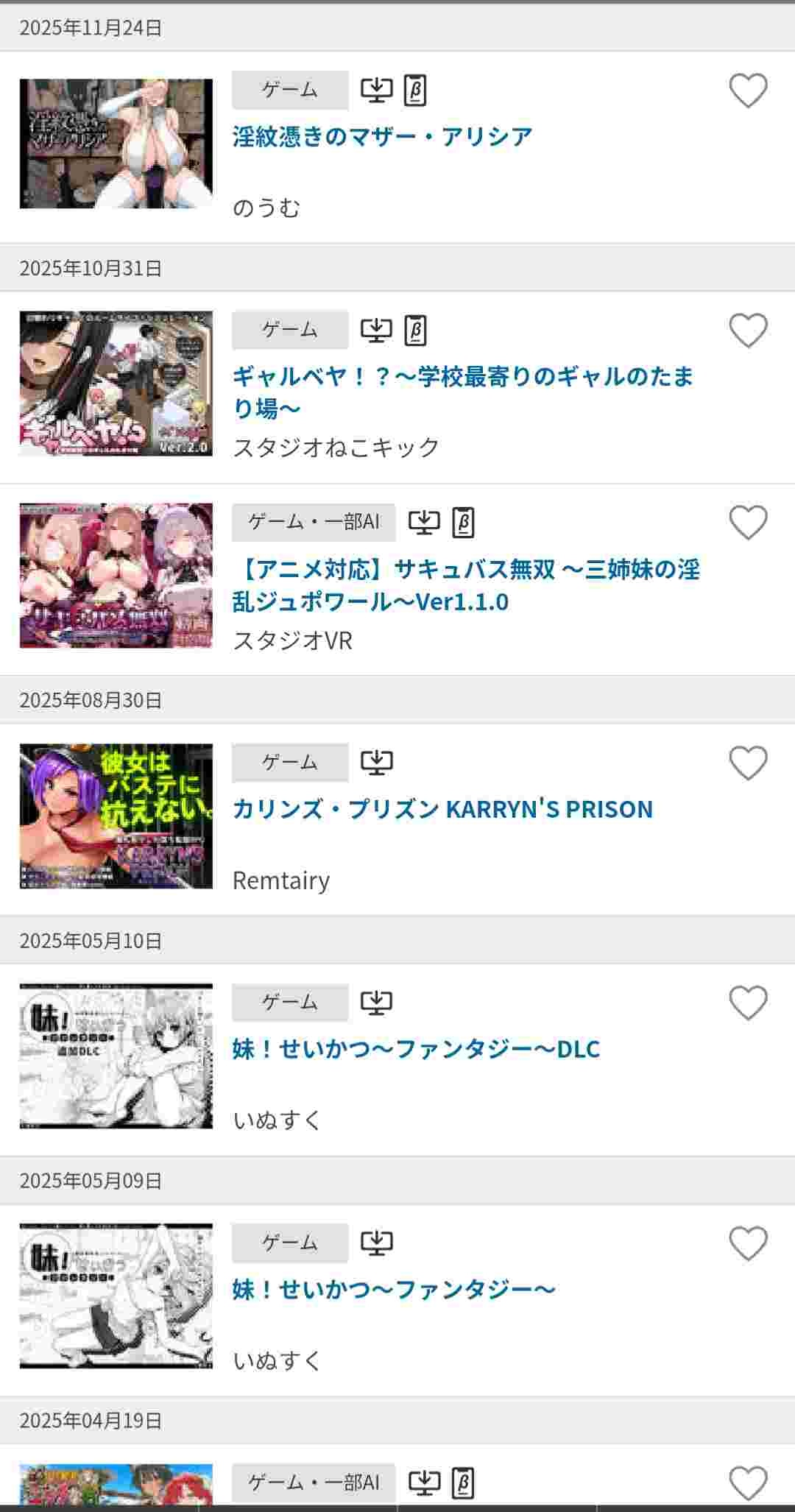Open circle スタジオねこキック
The image size is (795, 1512).
(x=336, y=447)
